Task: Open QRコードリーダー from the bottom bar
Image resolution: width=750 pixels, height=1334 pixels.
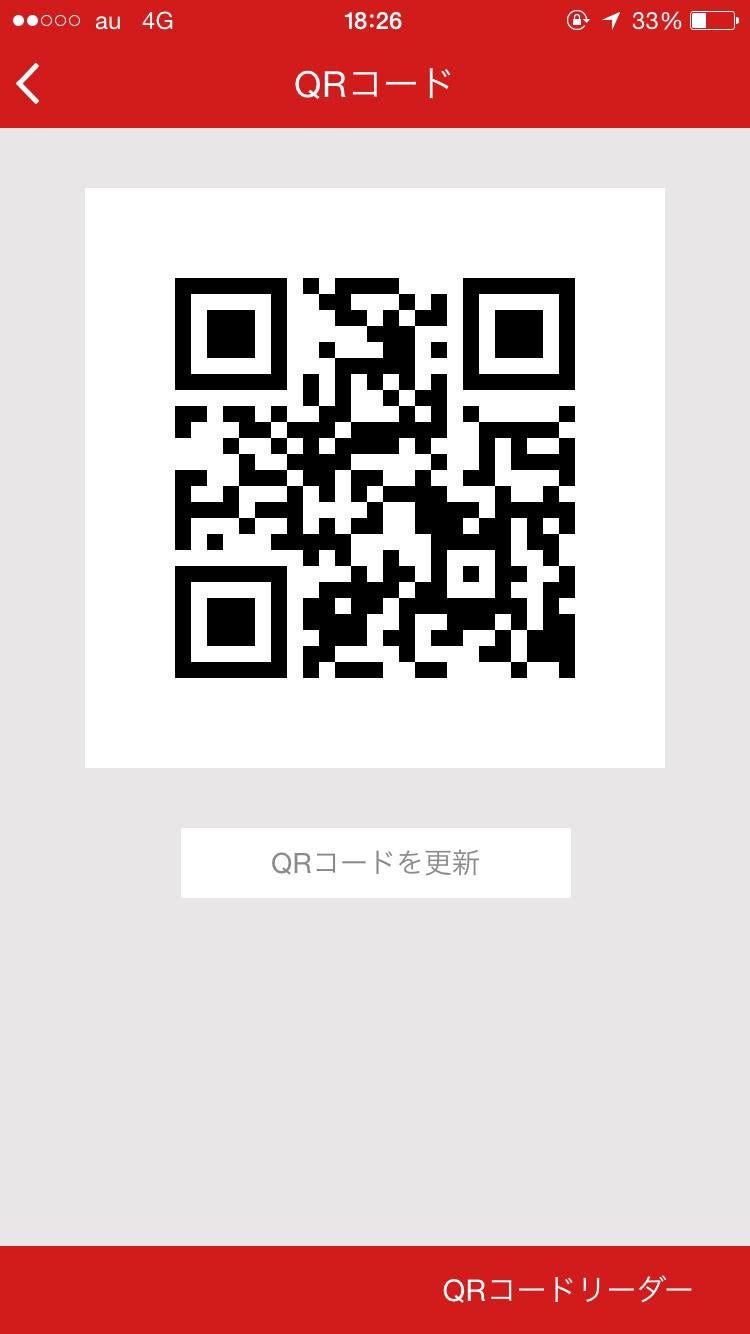Action: click(565, 1290)
